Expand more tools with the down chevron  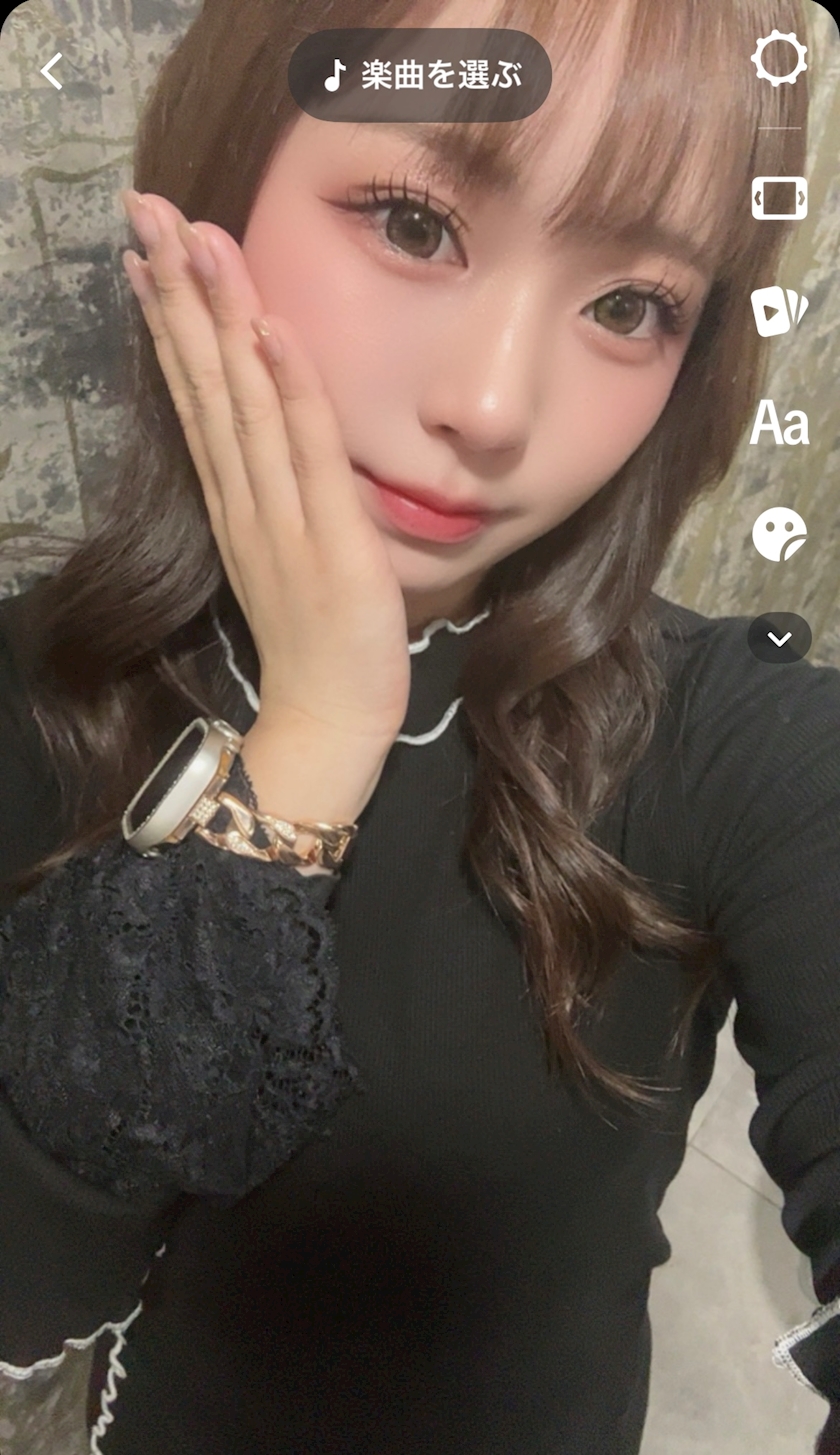point(779,638)
